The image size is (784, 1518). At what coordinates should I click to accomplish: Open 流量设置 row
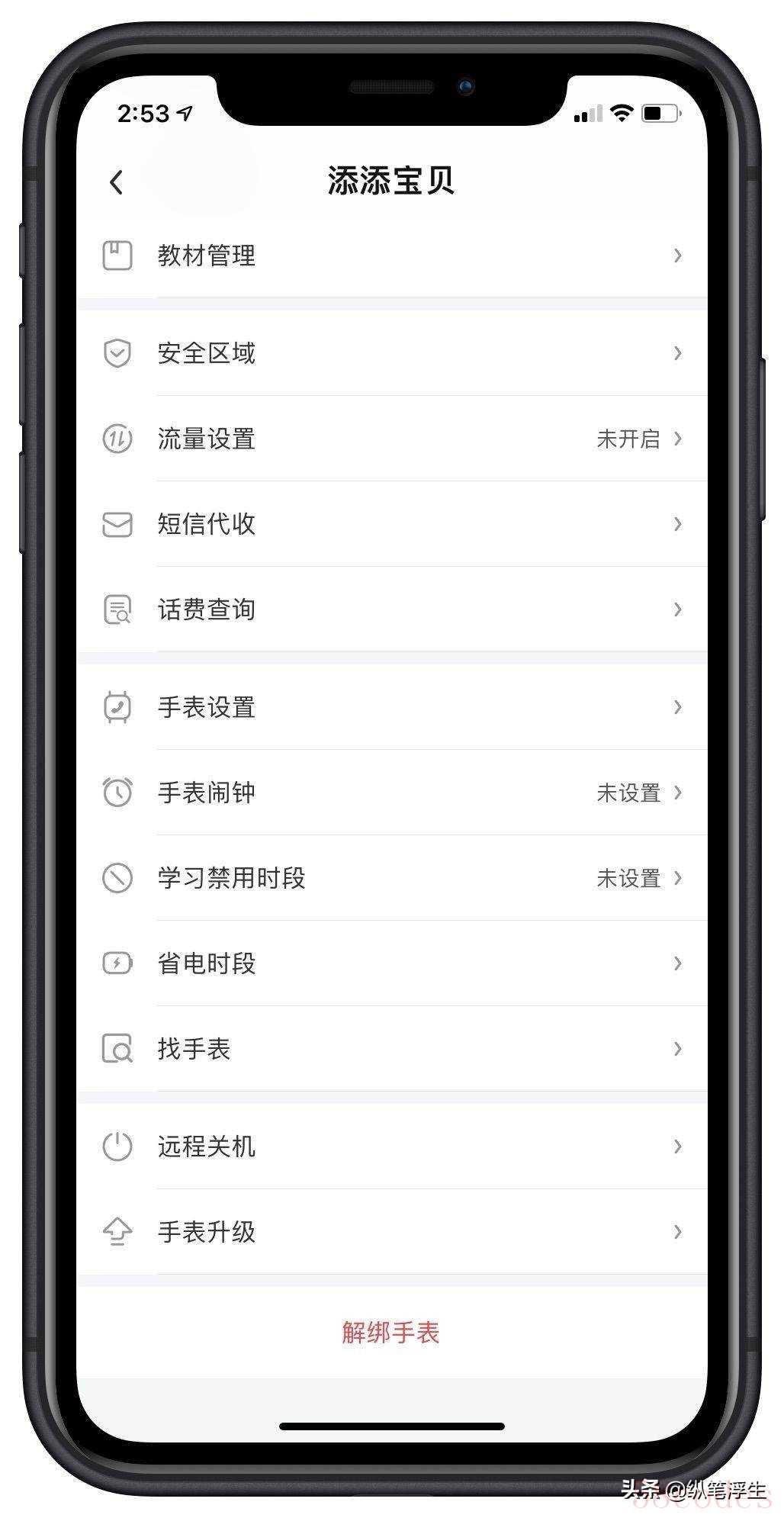(391, 439)
